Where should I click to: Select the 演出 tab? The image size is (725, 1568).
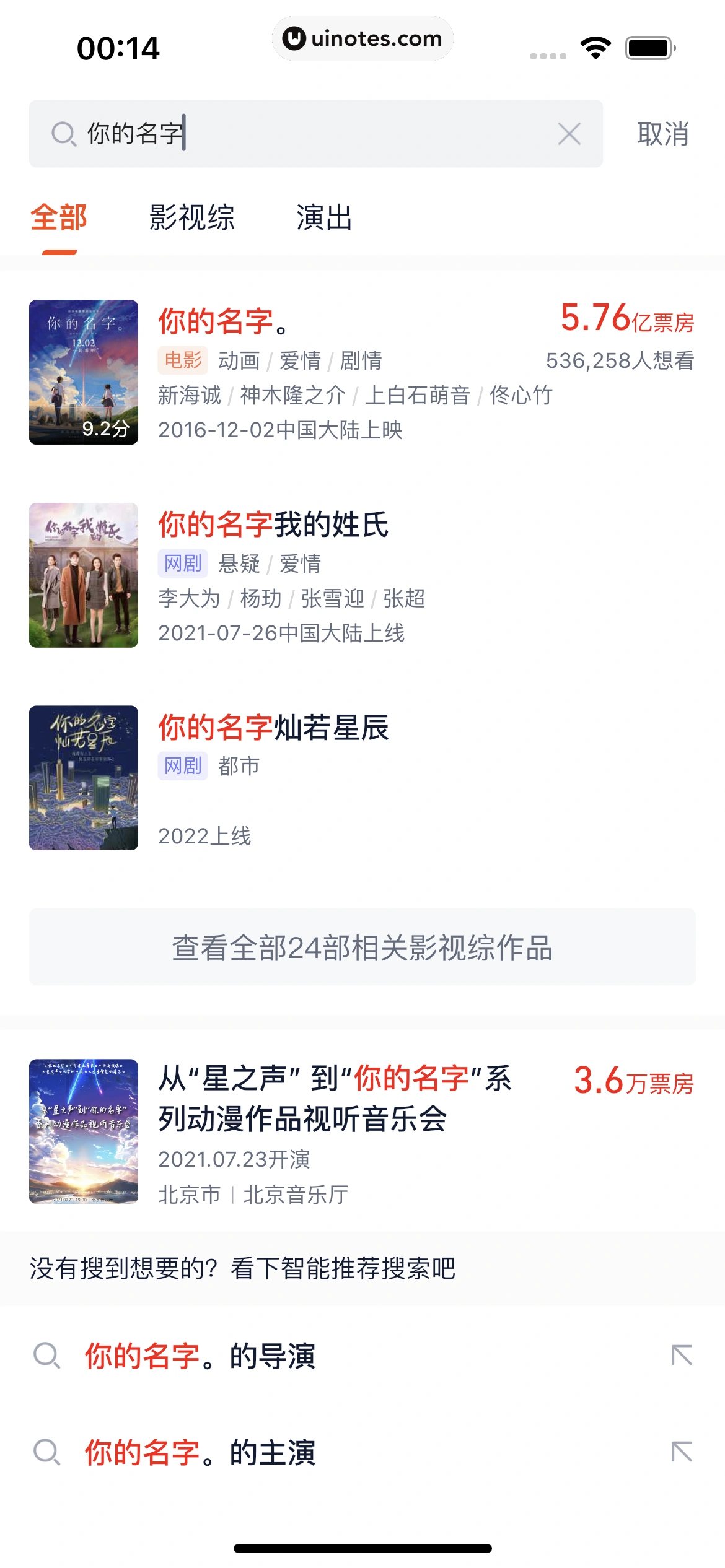point(324,218)
